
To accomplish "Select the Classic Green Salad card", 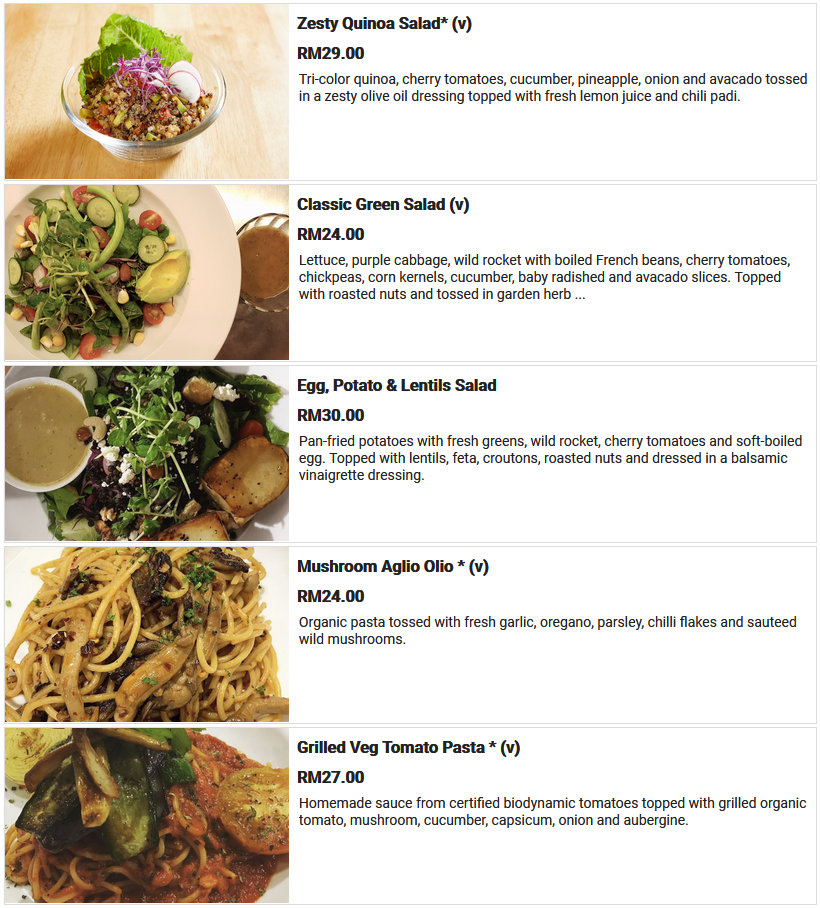I will click(410, 273).
